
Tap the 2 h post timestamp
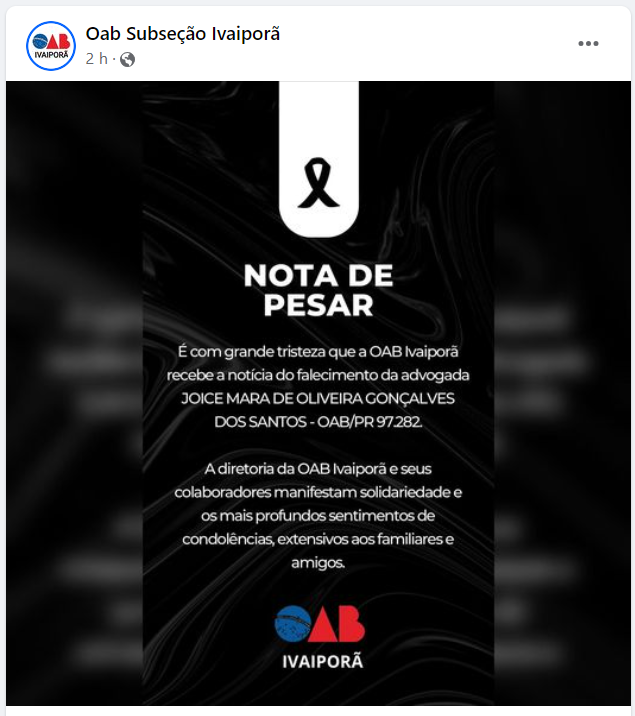tap(97, 59)
